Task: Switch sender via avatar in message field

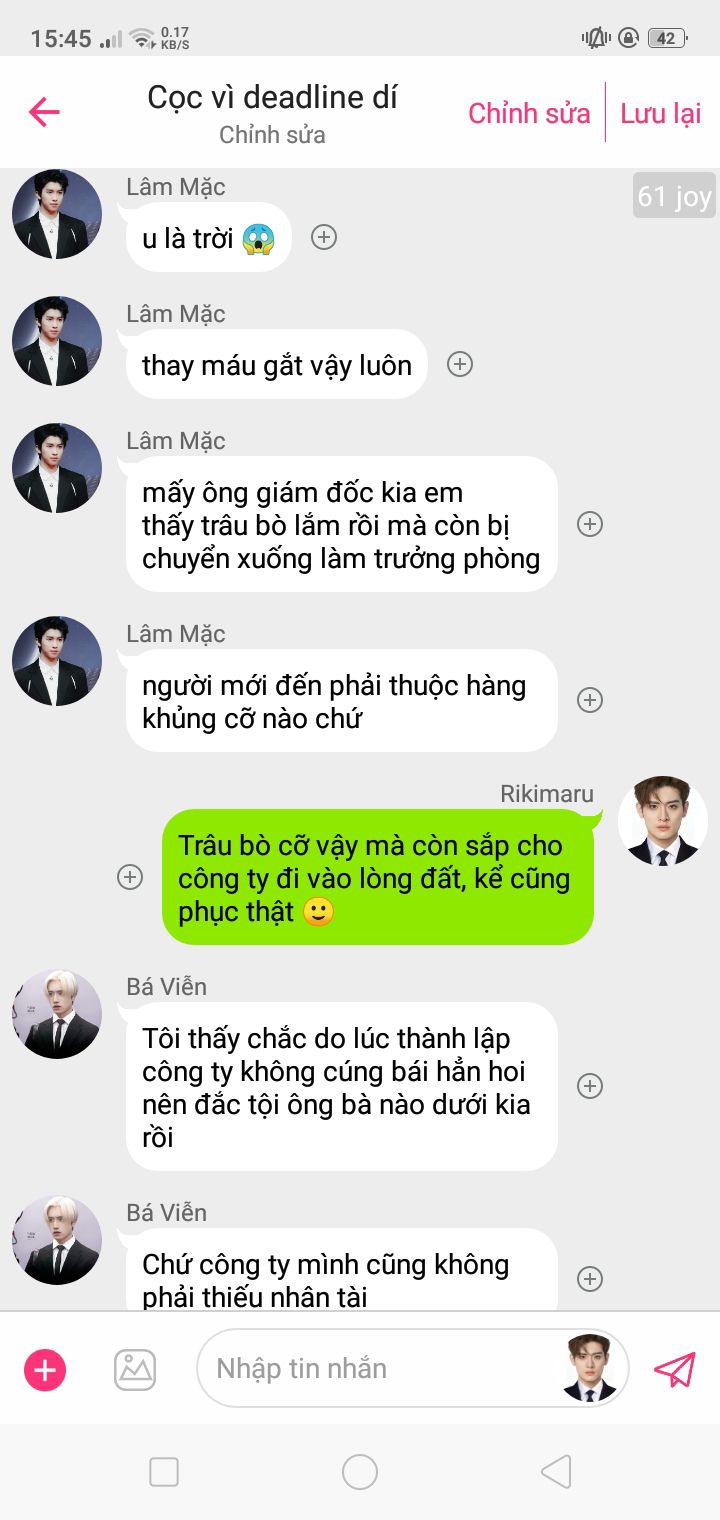Action: pyautogui.click(x=589, y=1368)
